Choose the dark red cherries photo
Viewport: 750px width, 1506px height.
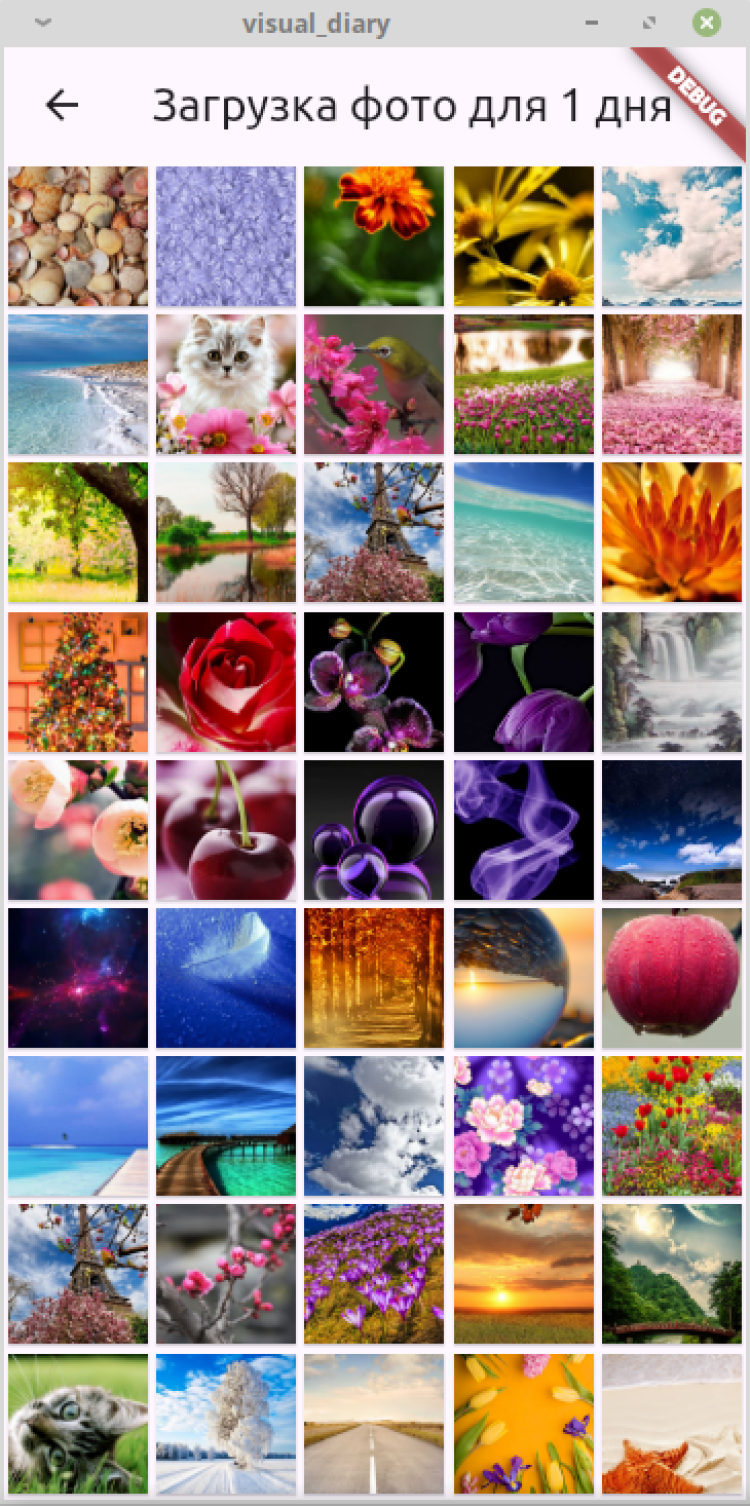pos(226,830)
